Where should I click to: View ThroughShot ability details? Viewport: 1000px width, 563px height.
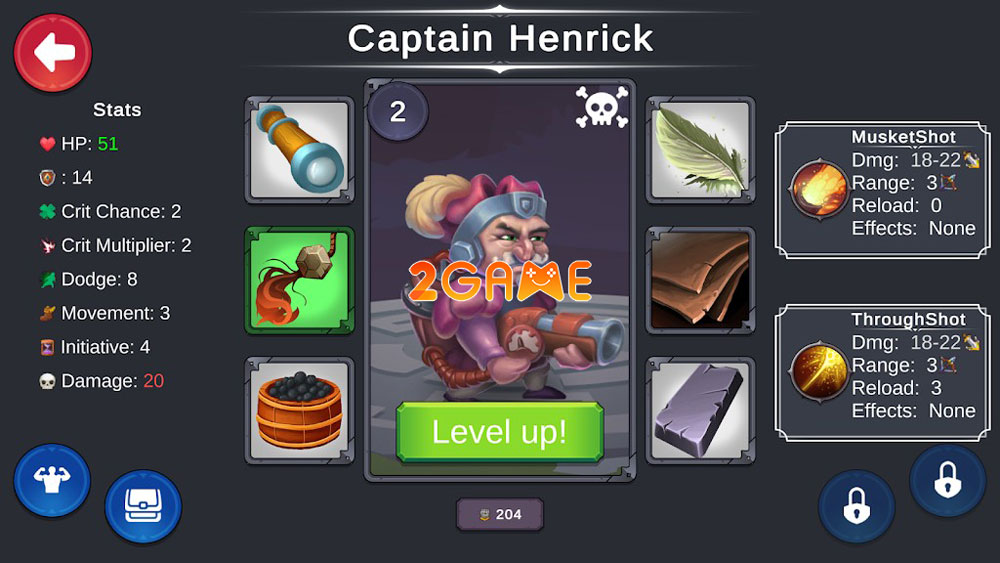coord(882,372)
